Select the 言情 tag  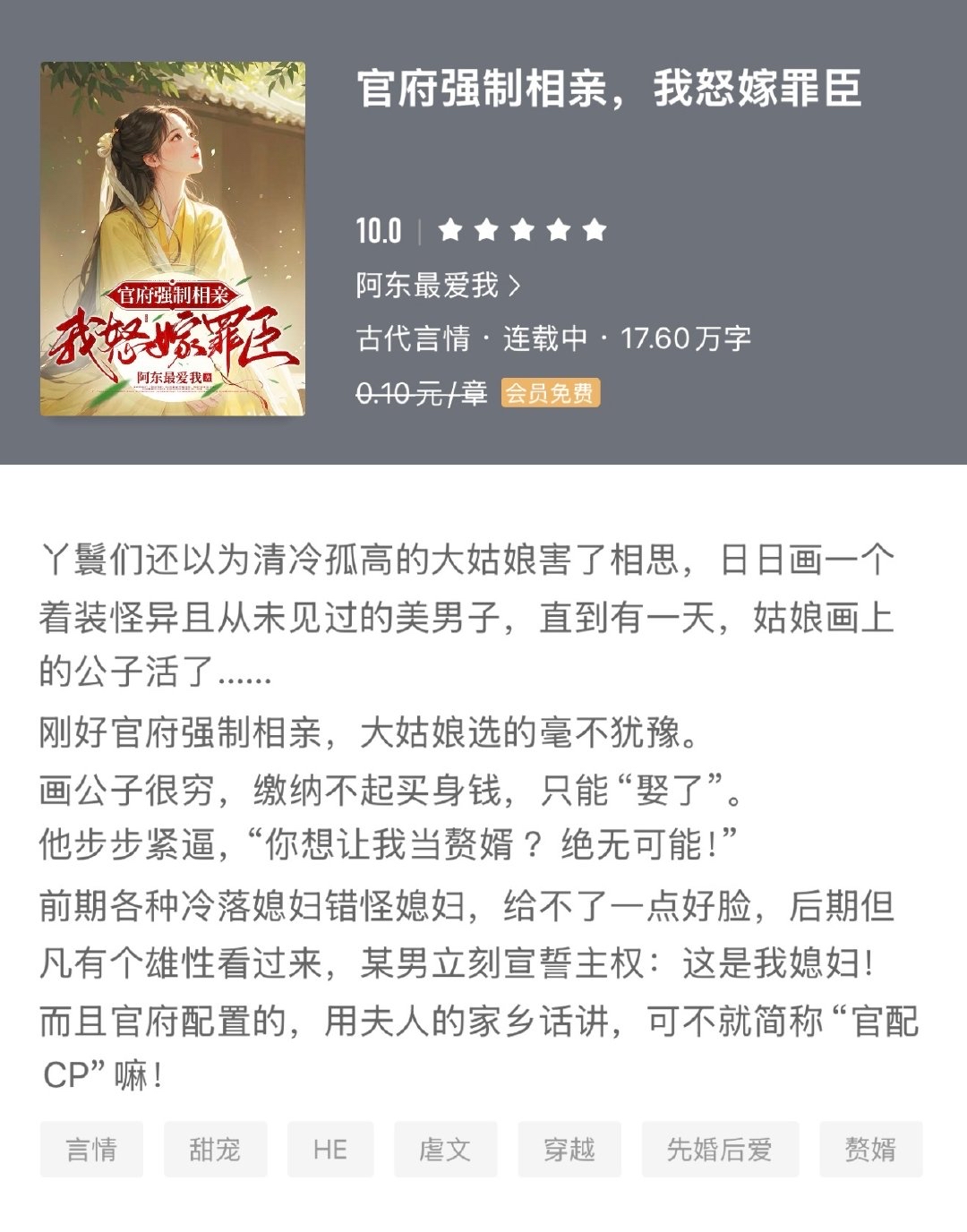[91, 1149]
